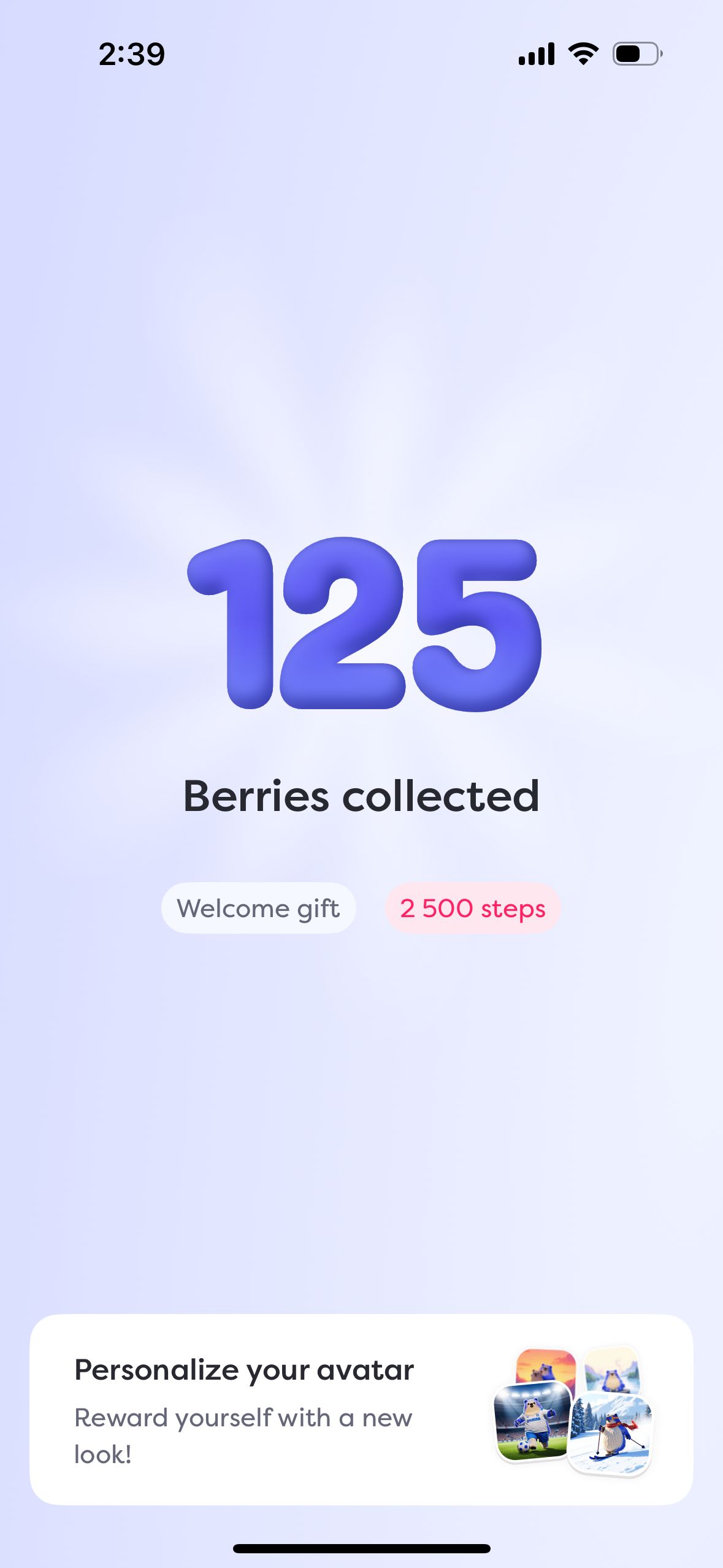Tap the Welcome gift chip
This screenshot has width=723, height=1568.
tap(258, 909)
